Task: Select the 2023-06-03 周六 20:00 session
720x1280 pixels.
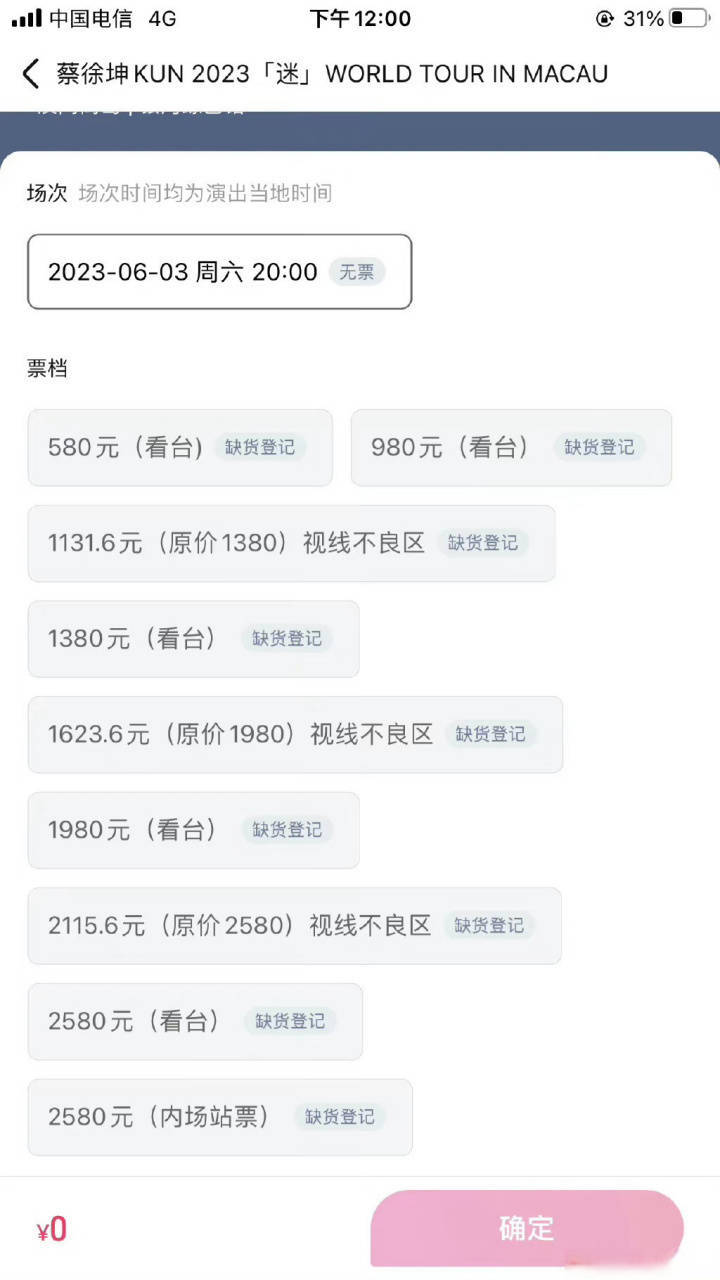Action: coord(219,272)
